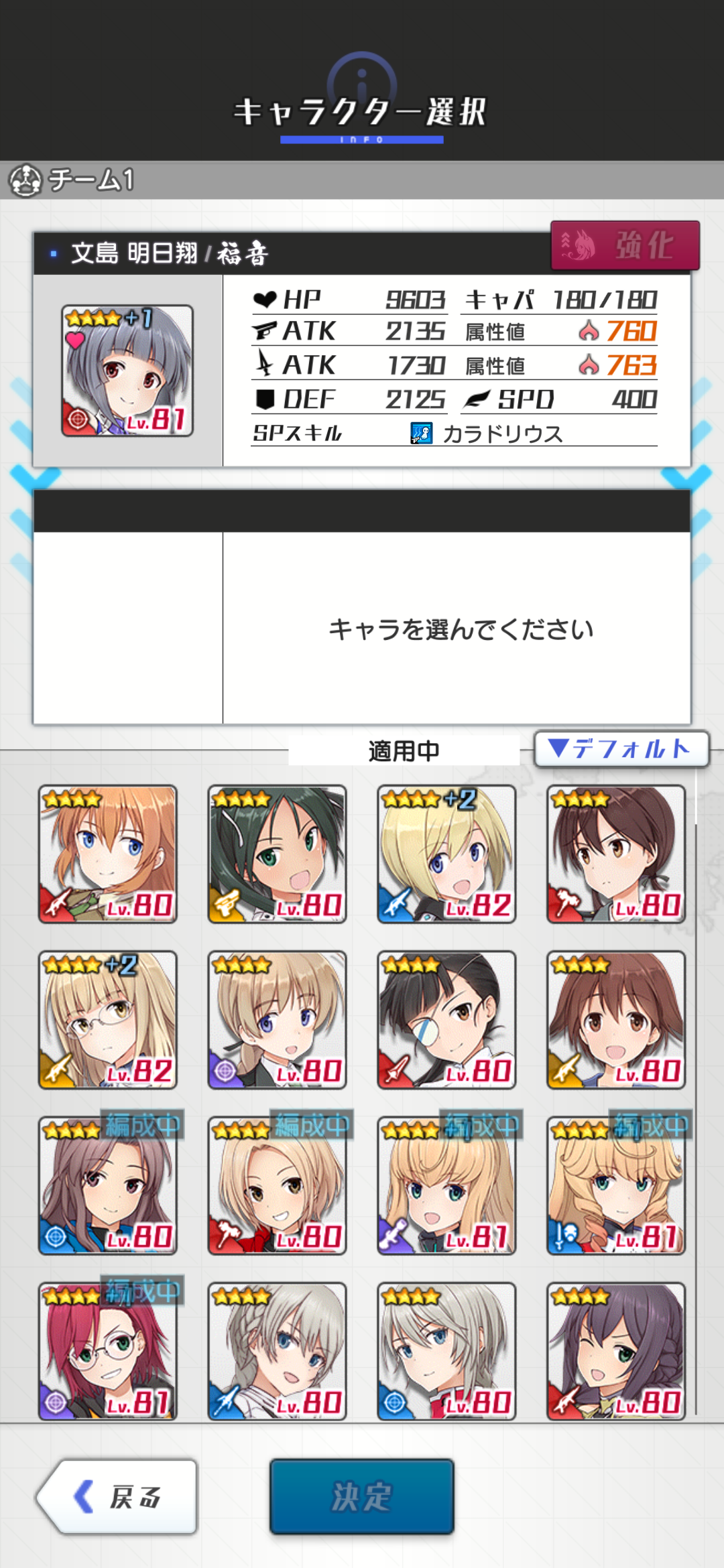Select the orange-haired Lv.80 character
The width and height of the screenshot is (724, 1568).
pos(108,854)
